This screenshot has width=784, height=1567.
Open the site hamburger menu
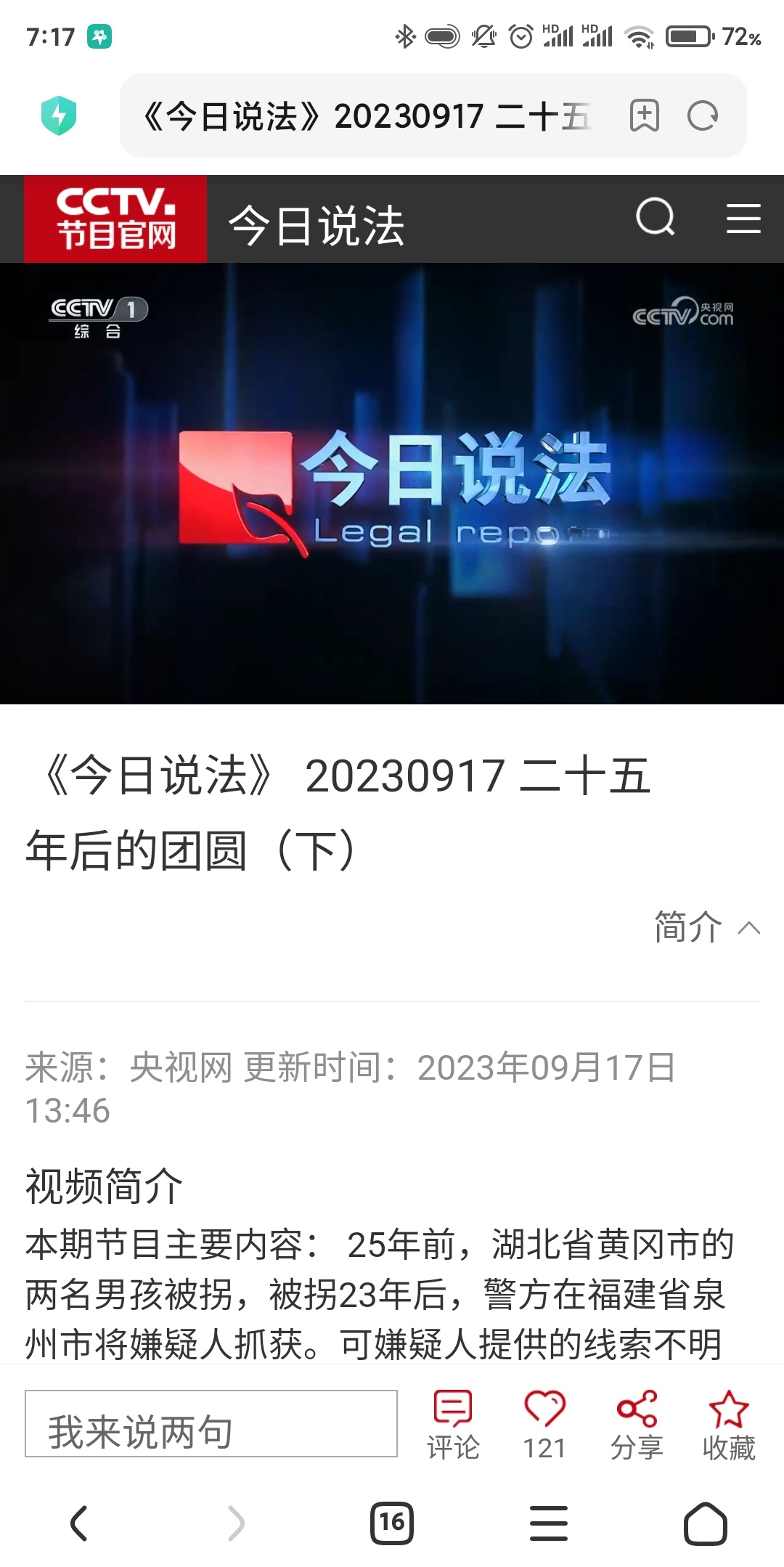coord(743,218)
